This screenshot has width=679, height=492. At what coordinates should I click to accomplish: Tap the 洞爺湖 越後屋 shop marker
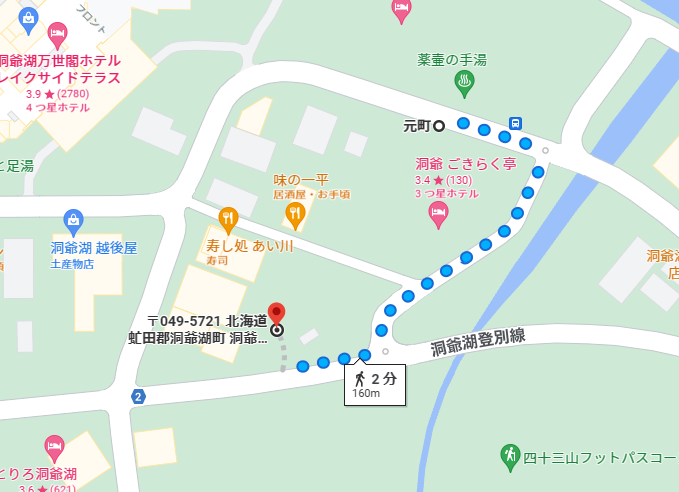pyautogui.click(x=72, y=219)
